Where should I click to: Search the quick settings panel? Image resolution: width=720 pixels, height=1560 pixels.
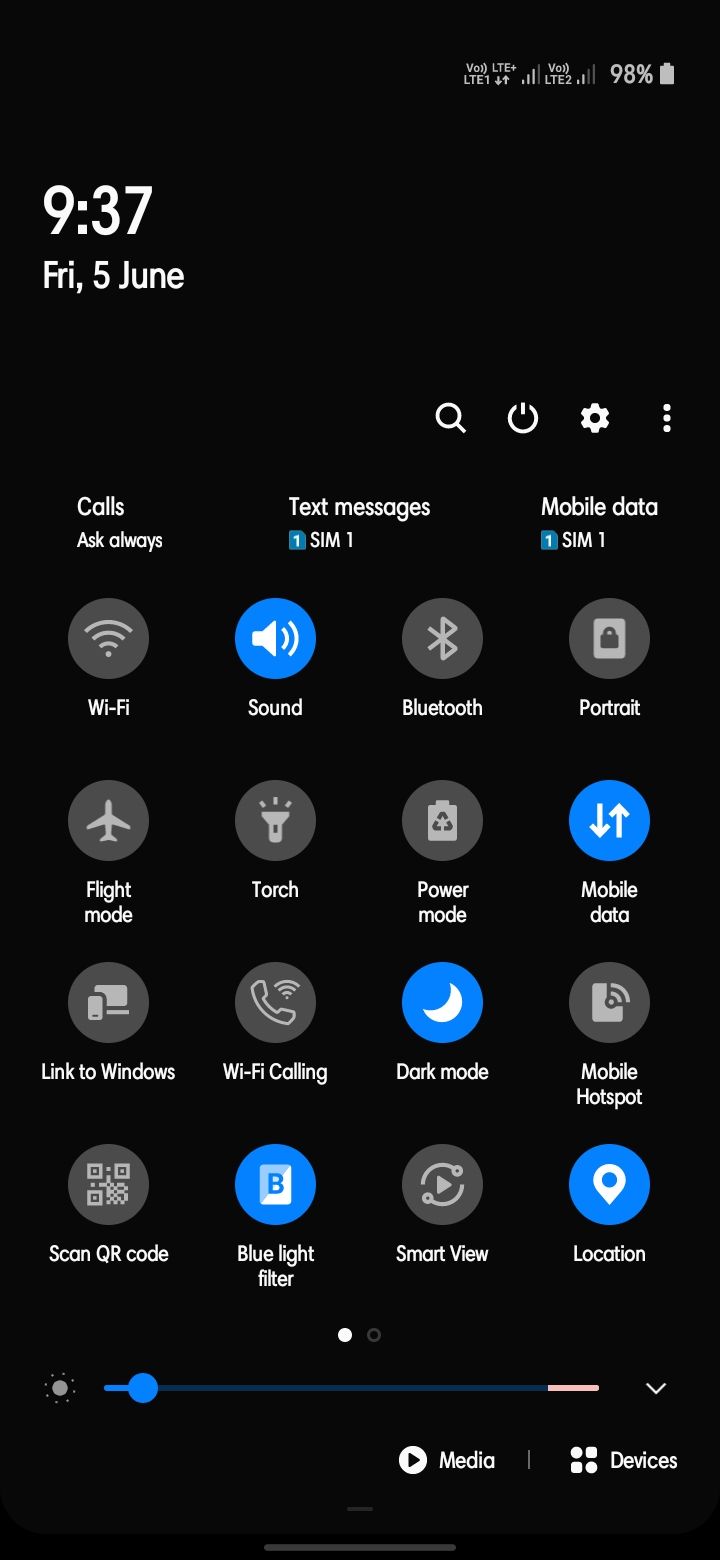451,418
